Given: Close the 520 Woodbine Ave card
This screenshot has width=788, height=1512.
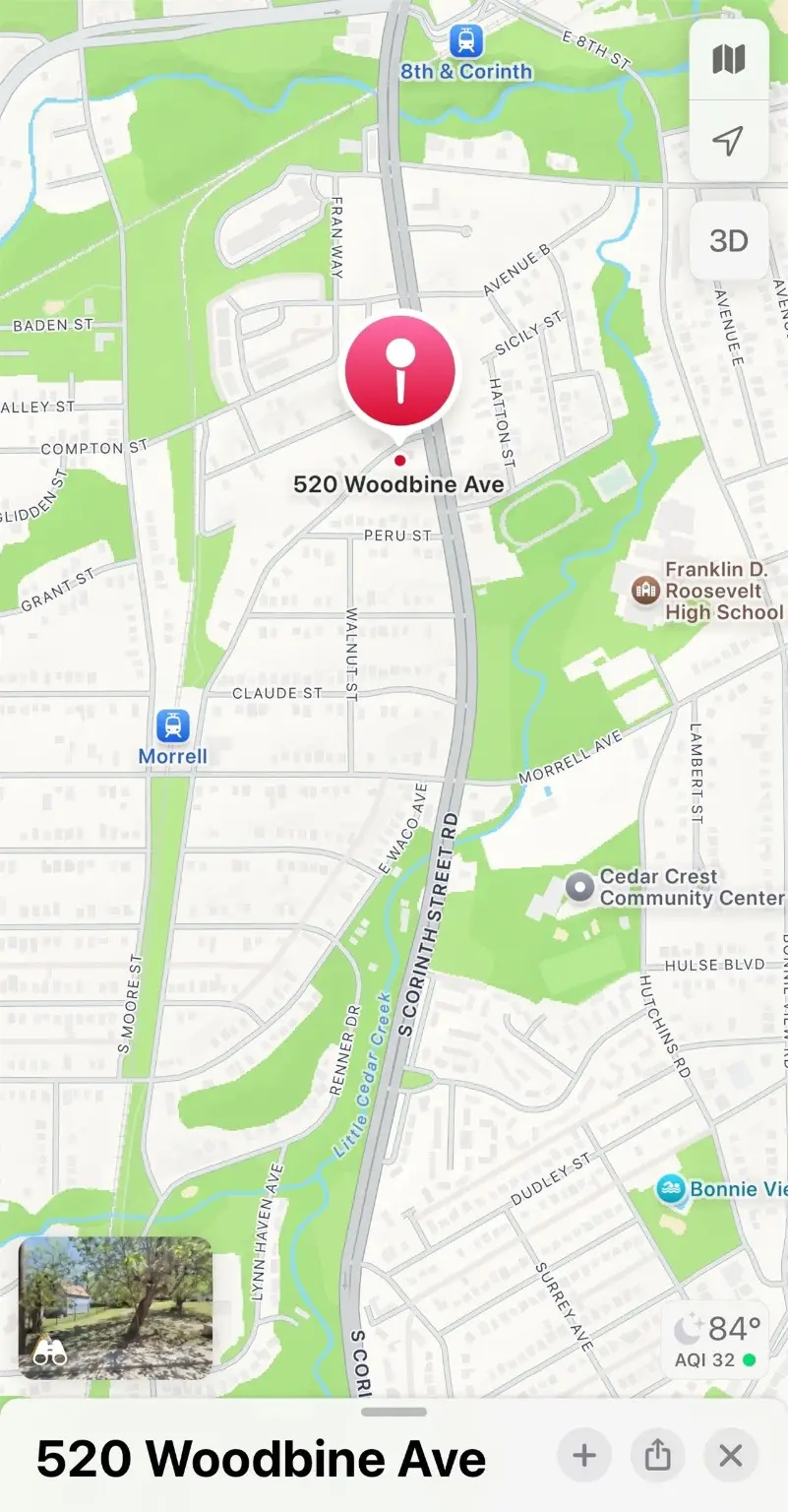Looking at the screenshot, I should point(731,1455).
